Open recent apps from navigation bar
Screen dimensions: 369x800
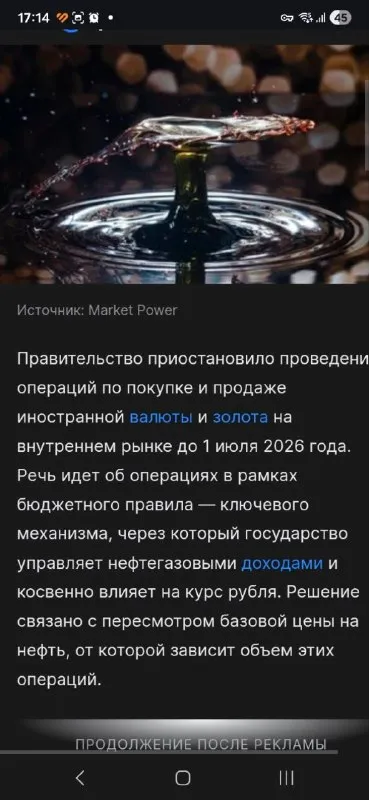point(287,778)
